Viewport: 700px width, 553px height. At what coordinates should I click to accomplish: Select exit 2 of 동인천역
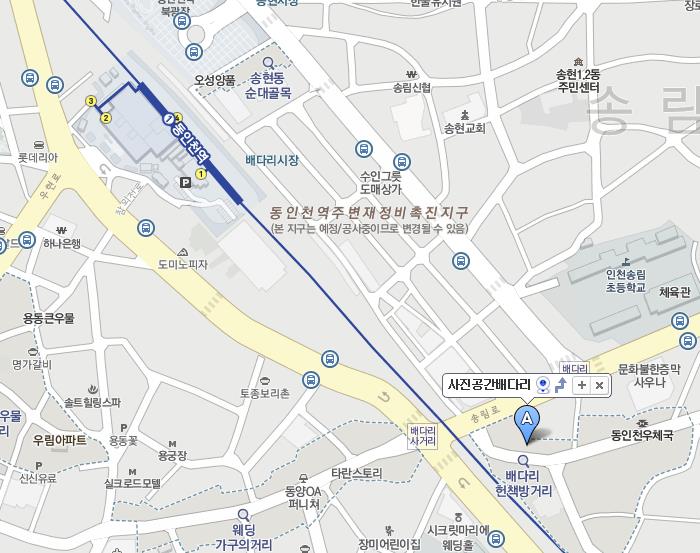pyautogui.click(x=104, y=118)
